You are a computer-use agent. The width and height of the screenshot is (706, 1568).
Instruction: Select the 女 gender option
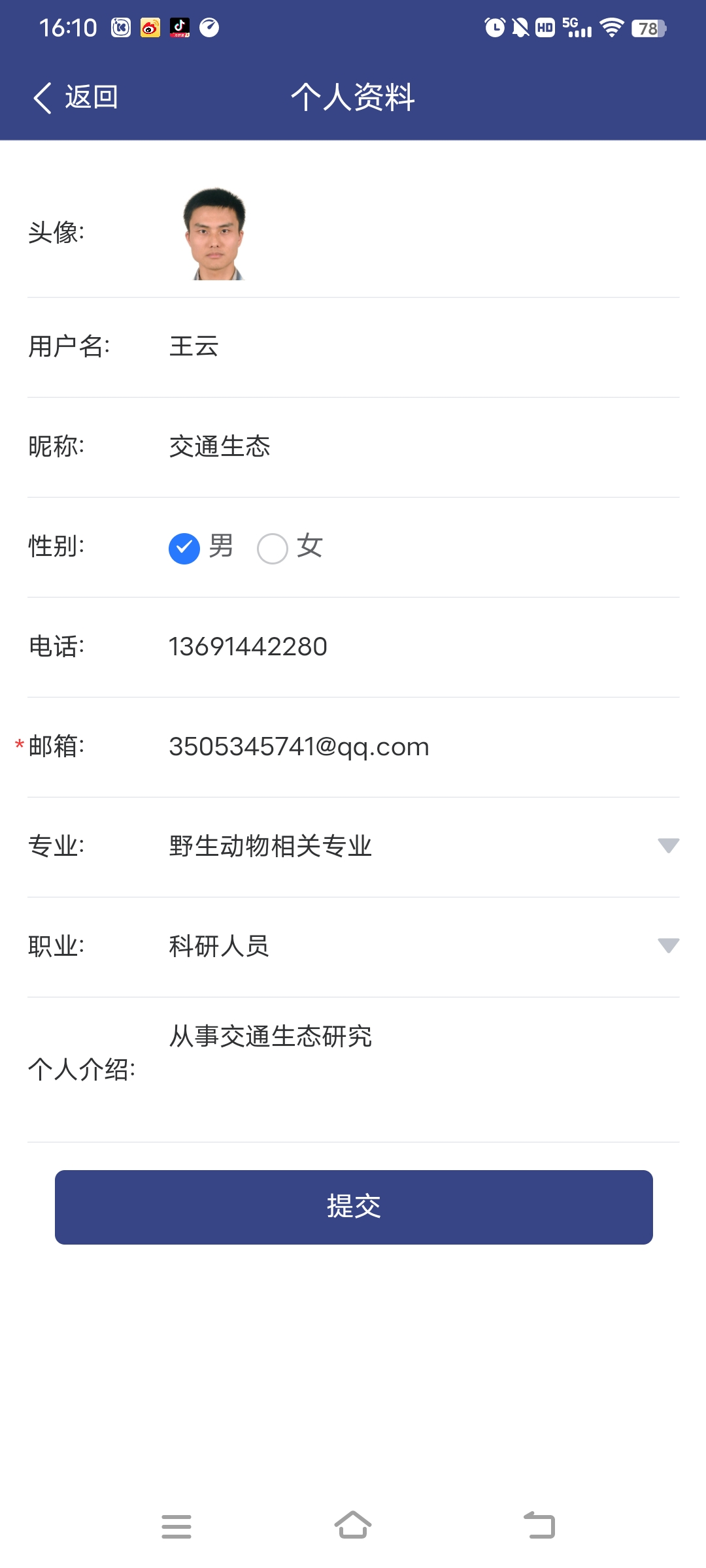coord(273,548)
